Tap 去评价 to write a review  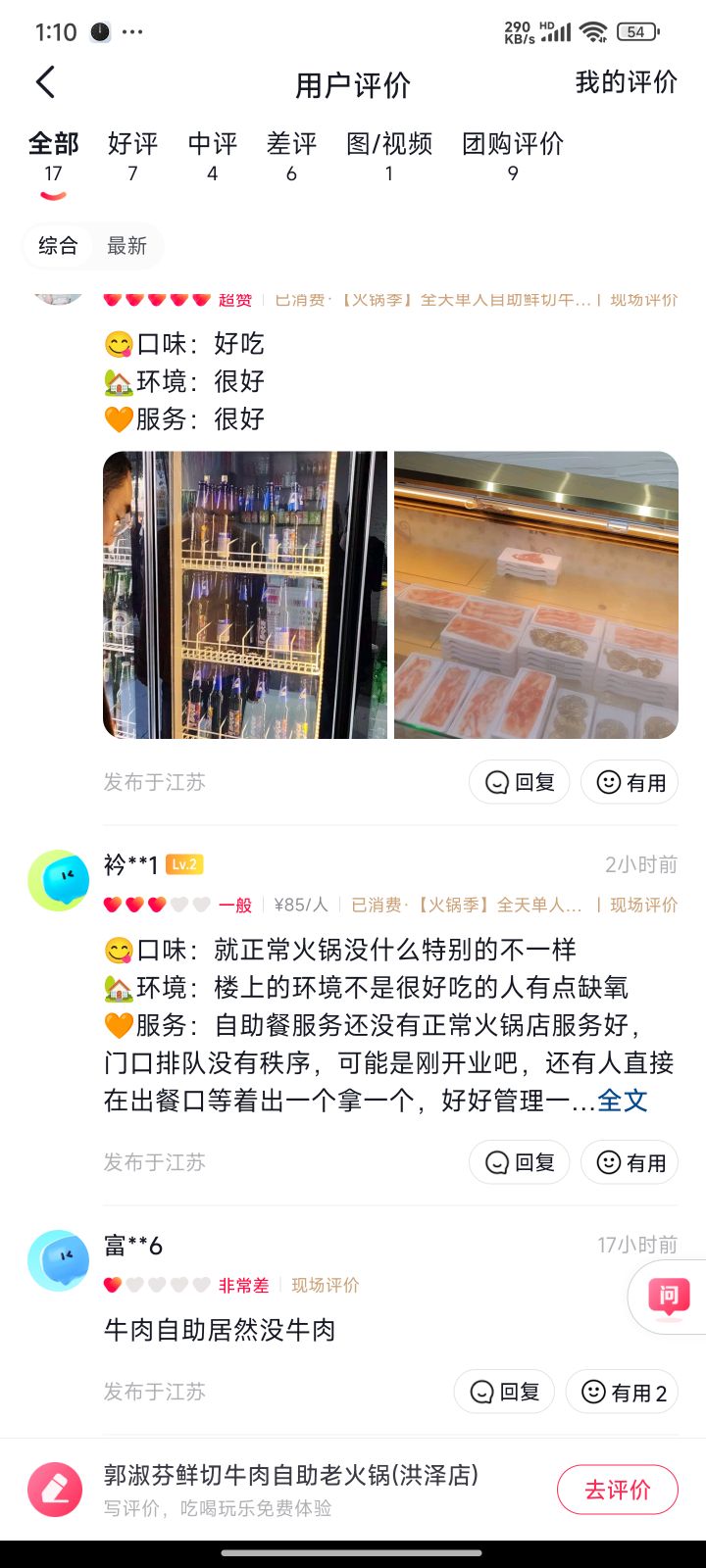[x=618, y=1490]
